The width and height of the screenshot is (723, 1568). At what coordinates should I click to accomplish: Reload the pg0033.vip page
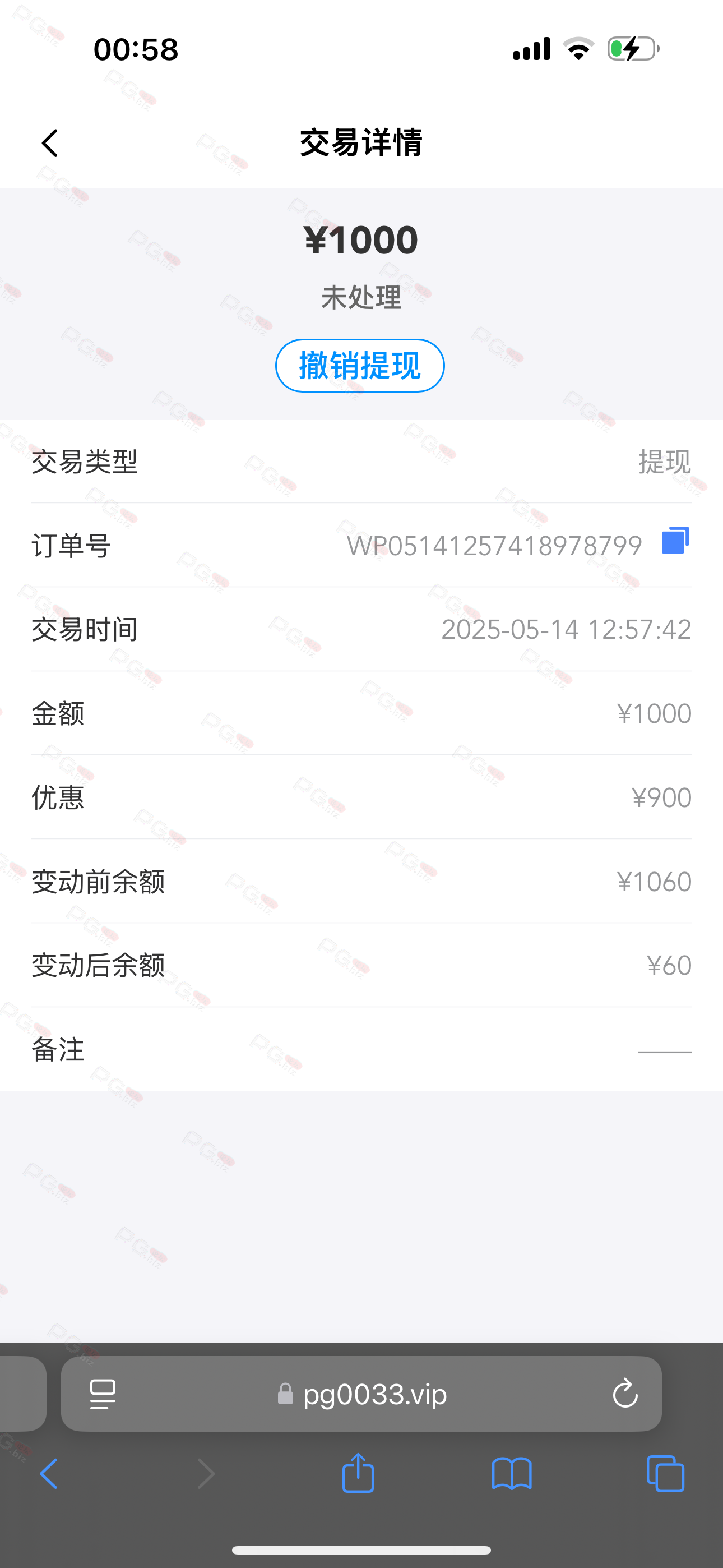coord(625,1394)
